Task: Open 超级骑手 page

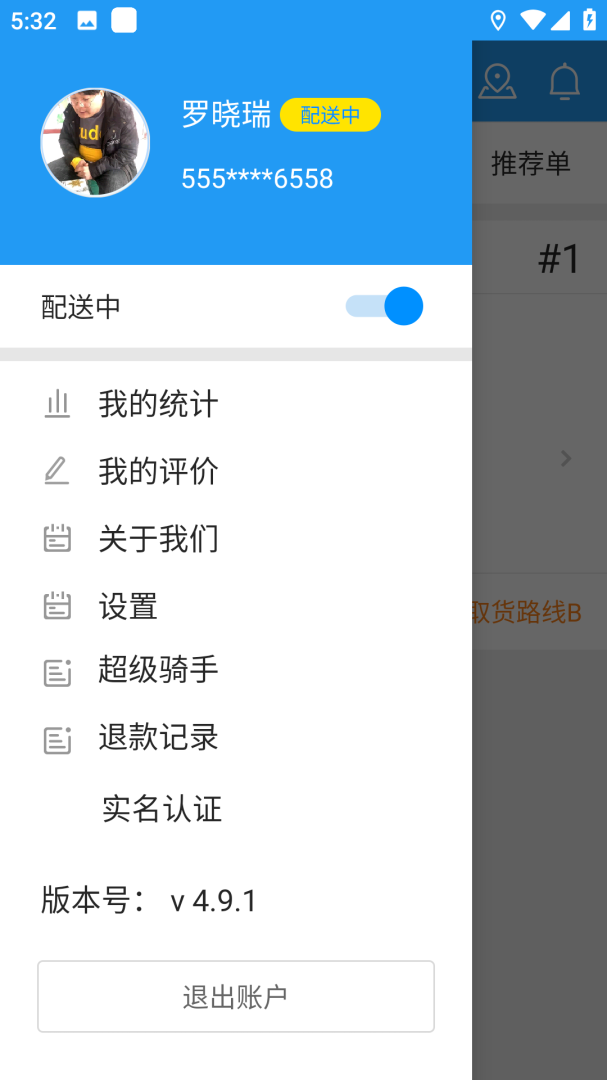Action: pyautogui.click(x=158, y=670)
